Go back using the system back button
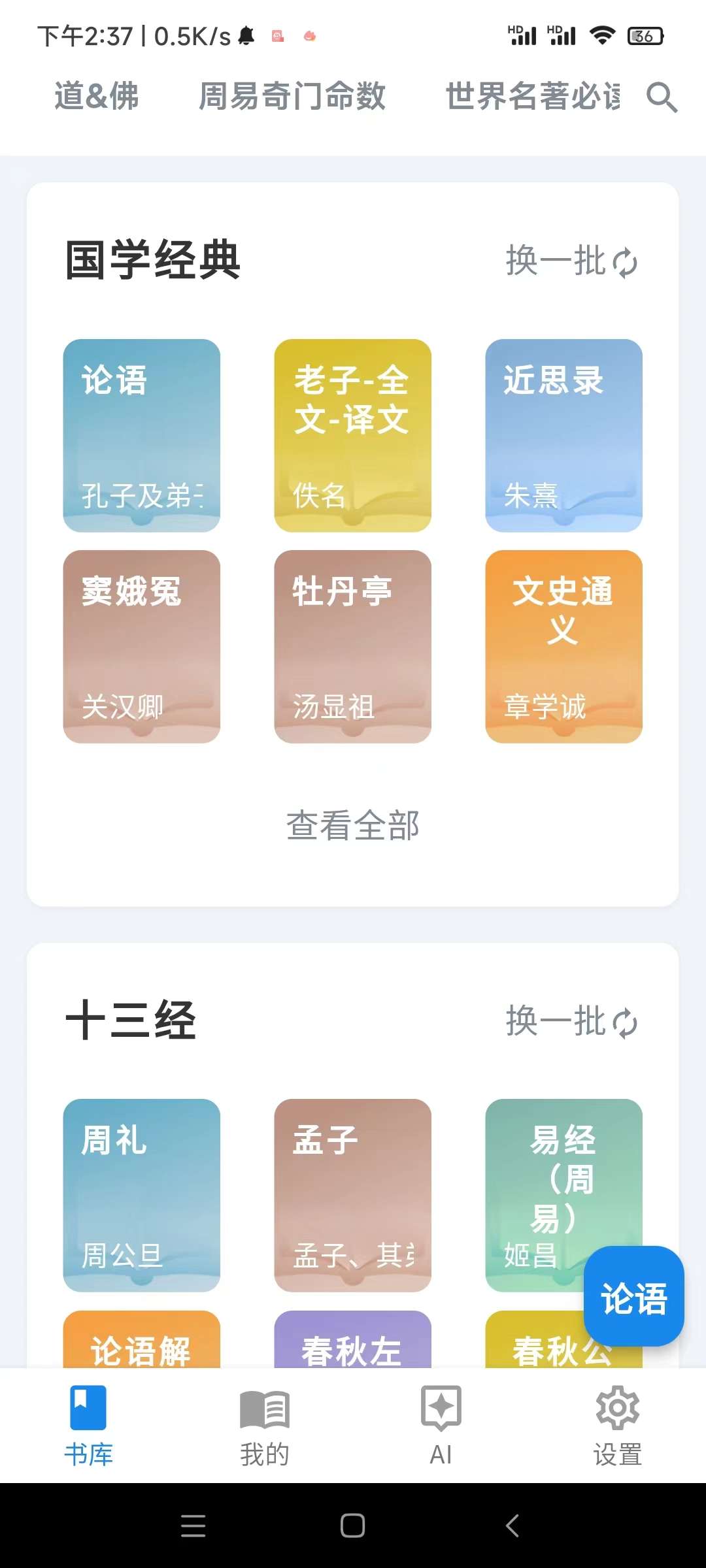Screen dimensions: 706x1568 [x=513, y=1526]
